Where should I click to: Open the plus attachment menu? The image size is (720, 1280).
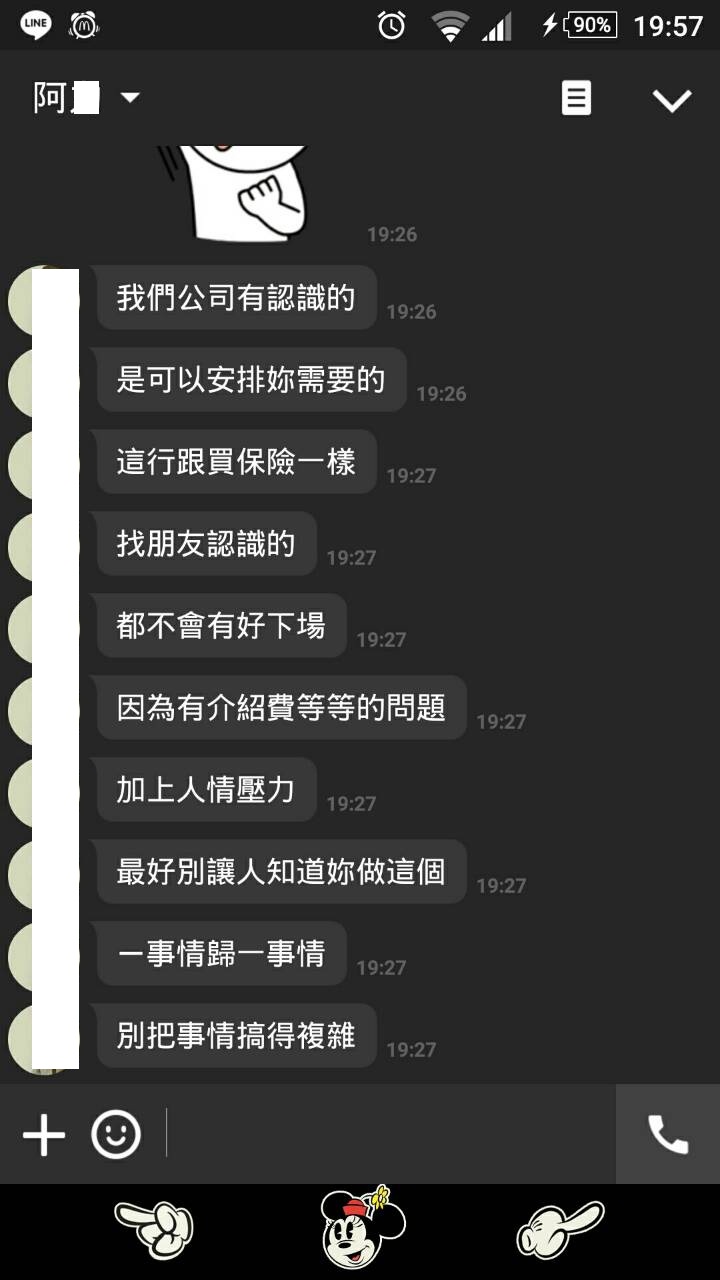pyautogui.click(x=44, y=1135)
